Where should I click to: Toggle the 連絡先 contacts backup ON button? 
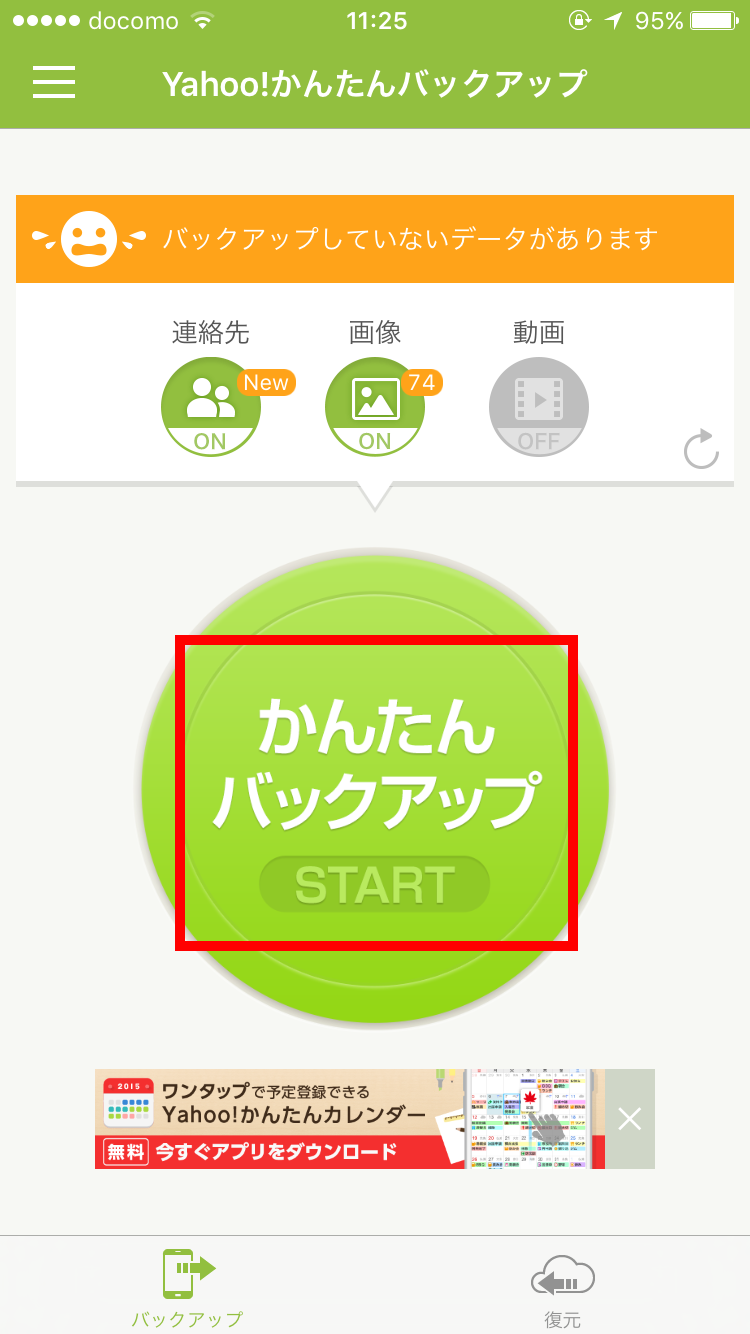211,407
